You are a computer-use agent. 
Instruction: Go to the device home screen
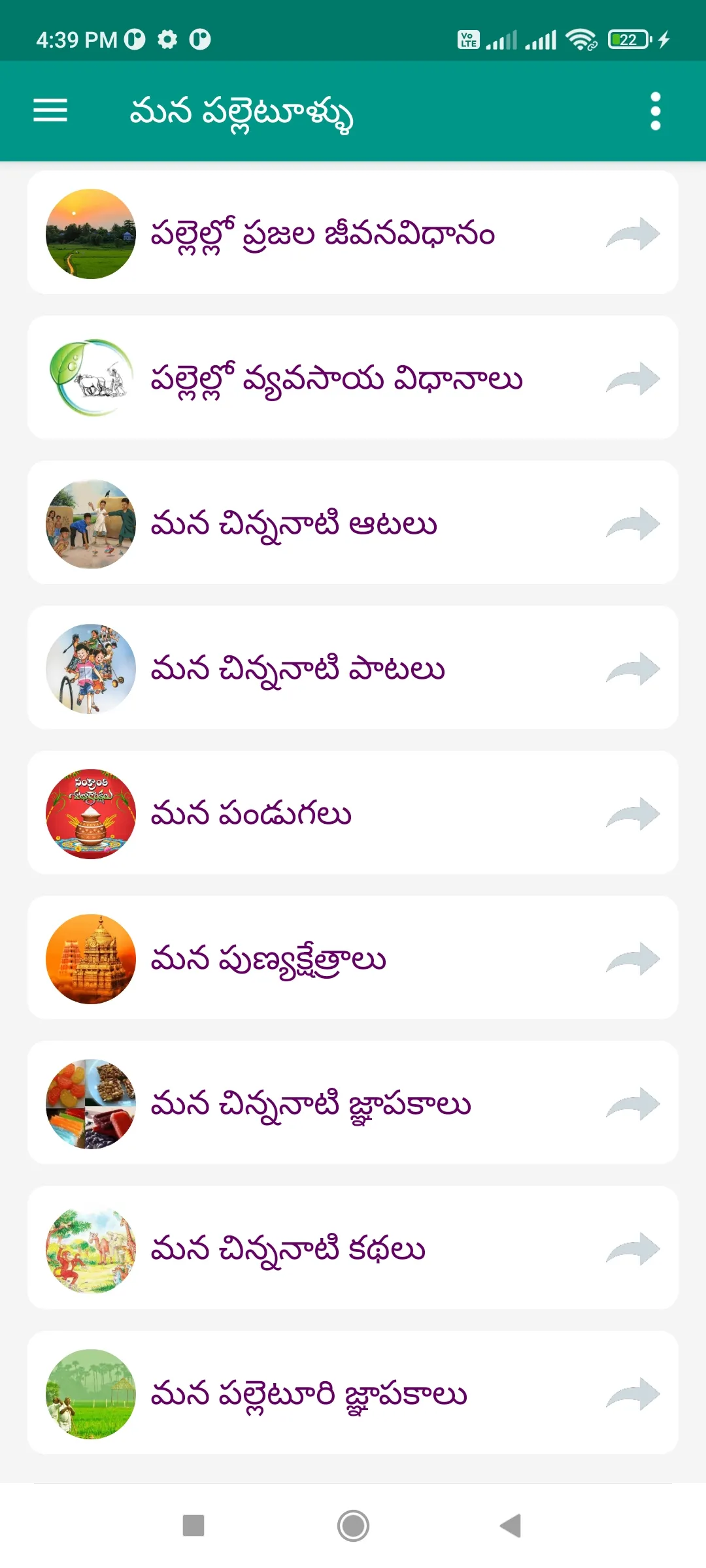tap(353, 1526)
